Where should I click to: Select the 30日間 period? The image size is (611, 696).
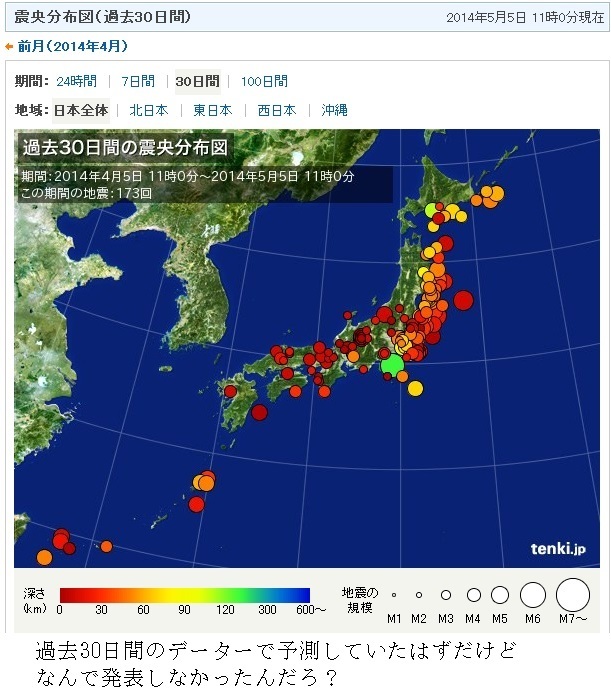pos(197,82)
